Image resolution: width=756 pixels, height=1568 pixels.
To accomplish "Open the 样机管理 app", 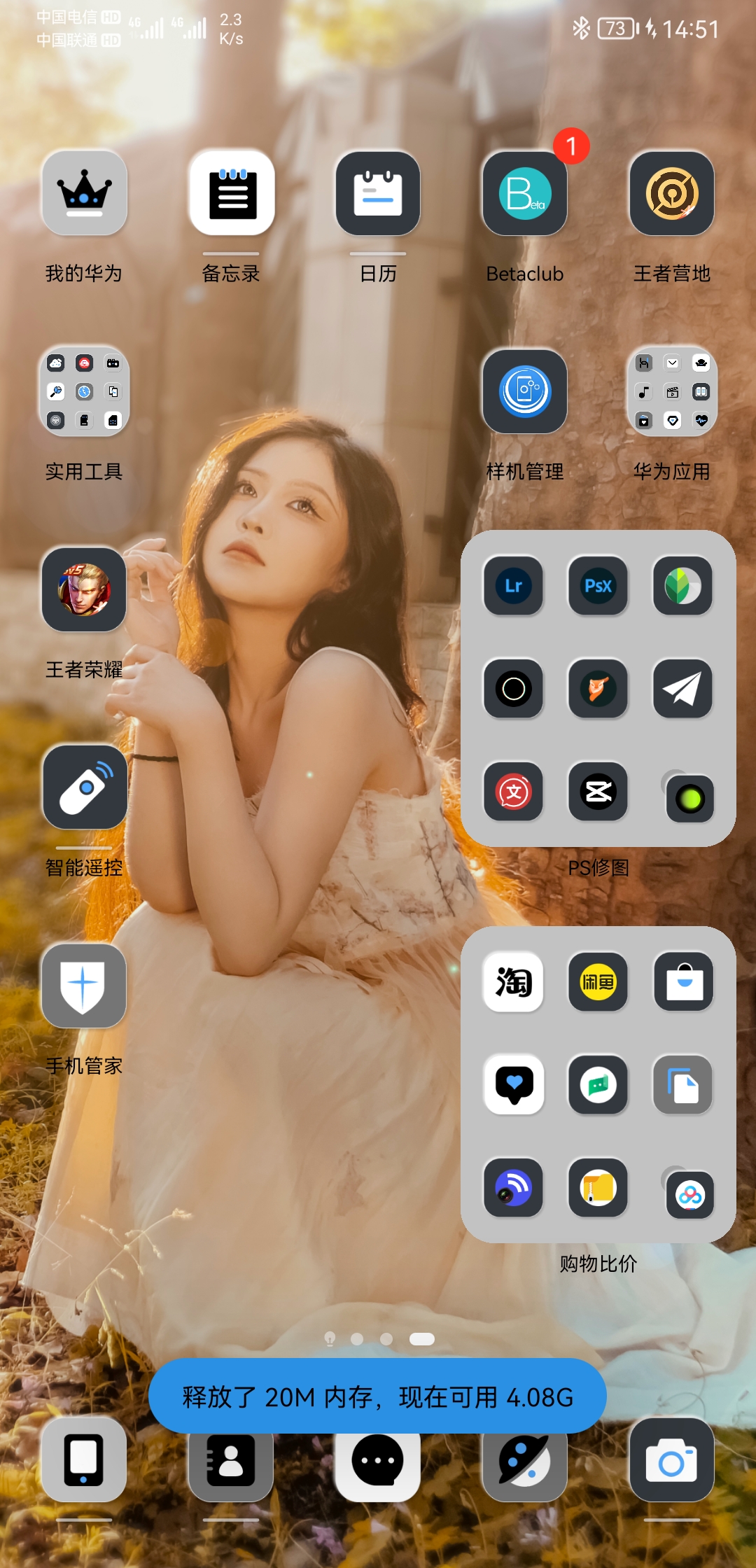I will 525,391.
